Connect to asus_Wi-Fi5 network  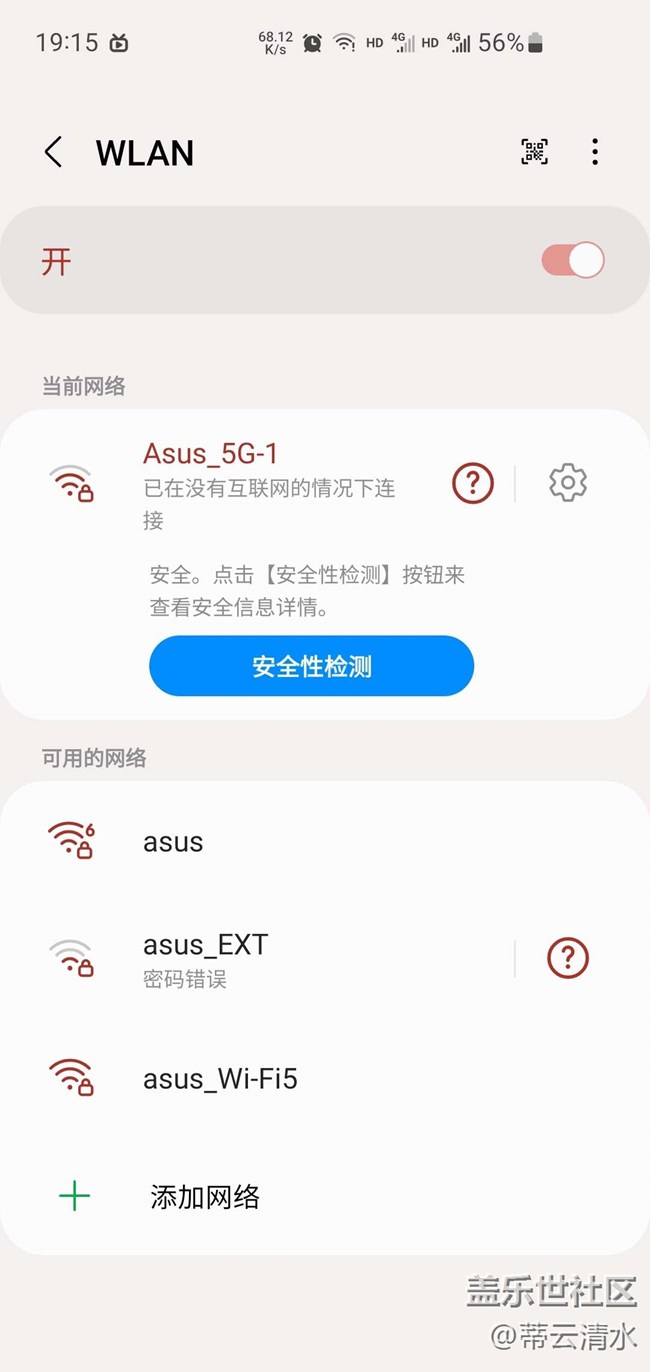click(x=325, y=1079)
